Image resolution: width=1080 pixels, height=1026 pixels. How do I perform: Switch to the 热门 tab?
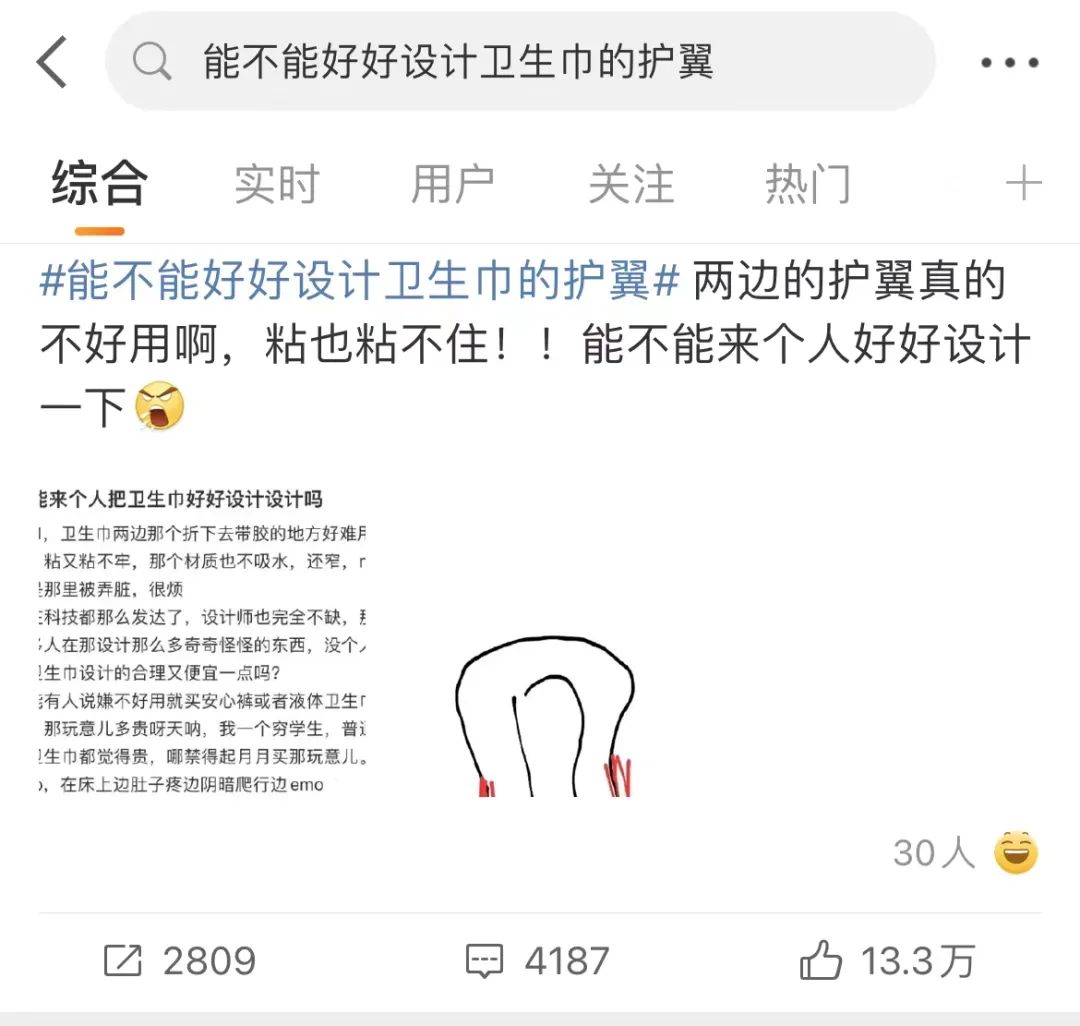[807, 185]
